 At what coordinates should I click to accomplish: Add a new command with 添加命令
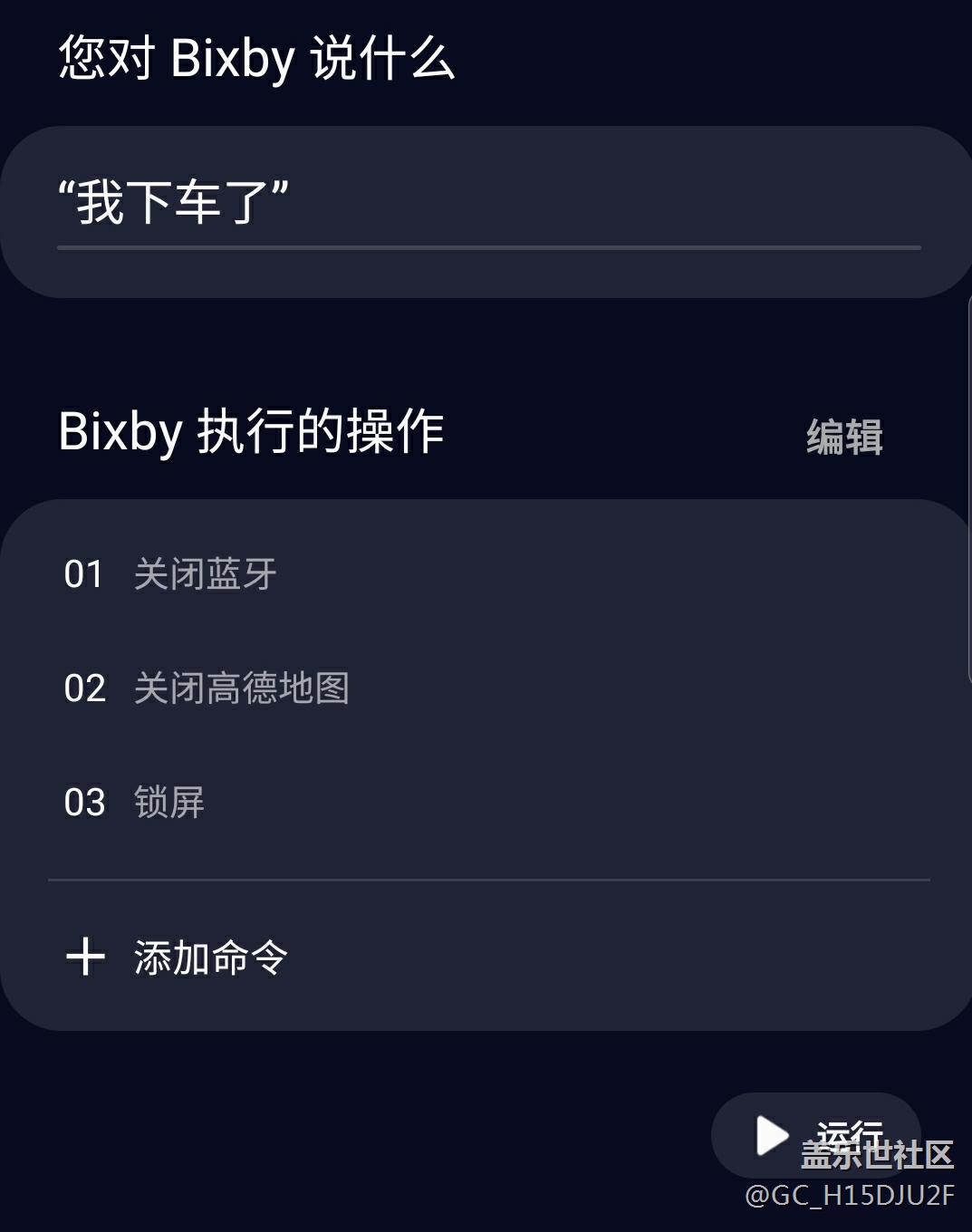[210, 958]
